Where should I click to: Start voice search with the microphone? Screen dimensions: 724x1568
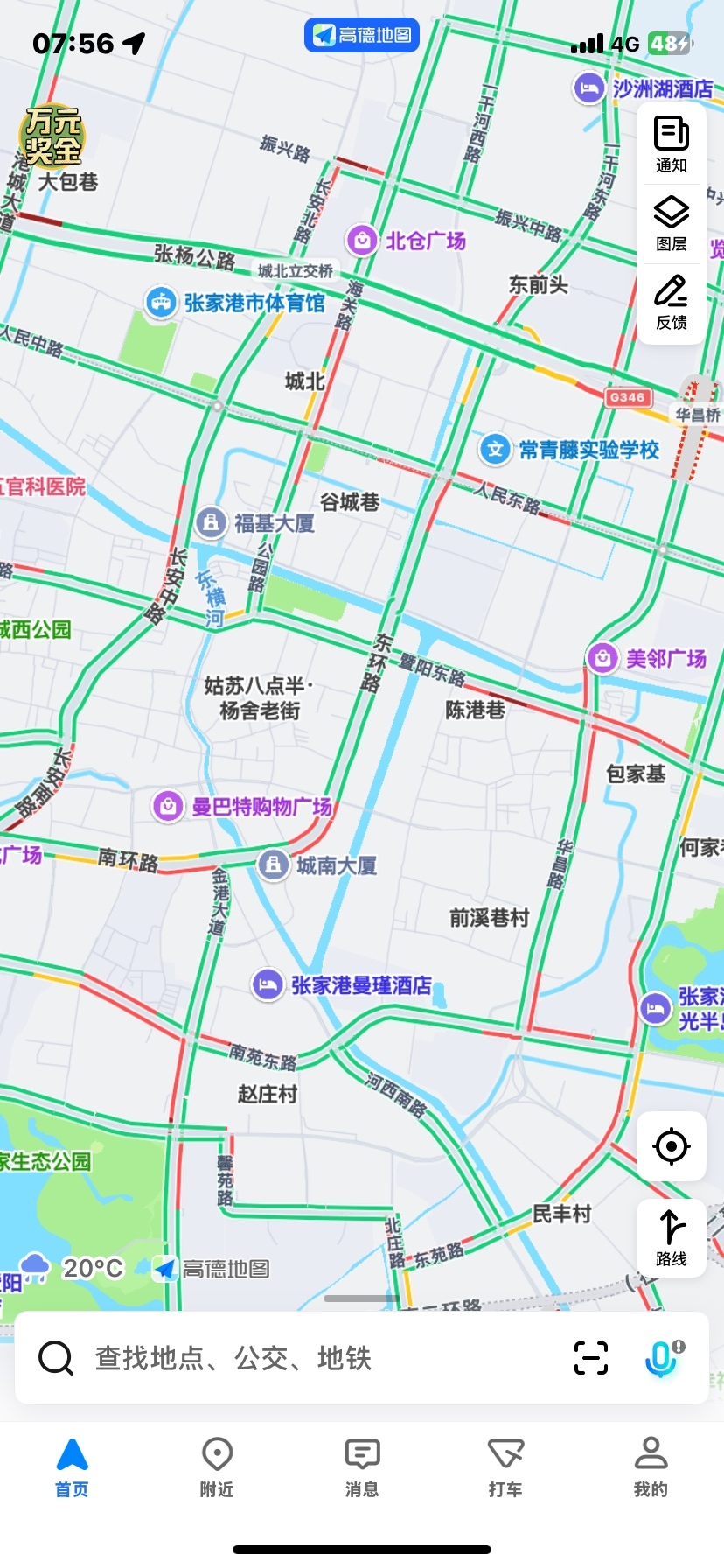tap(663, 1358)
